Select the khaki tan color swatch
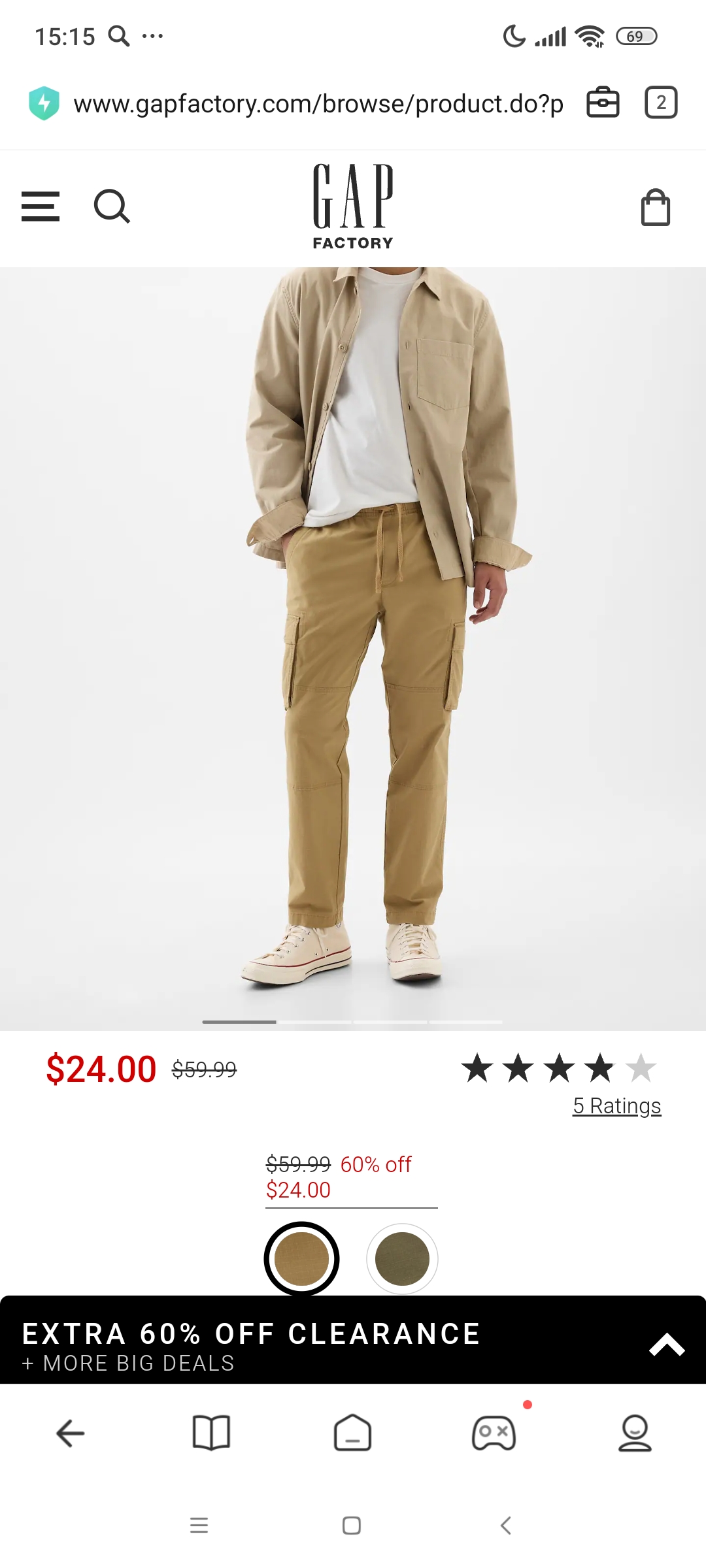The height and width of the screenshot is (1568, 706). 301,1258
